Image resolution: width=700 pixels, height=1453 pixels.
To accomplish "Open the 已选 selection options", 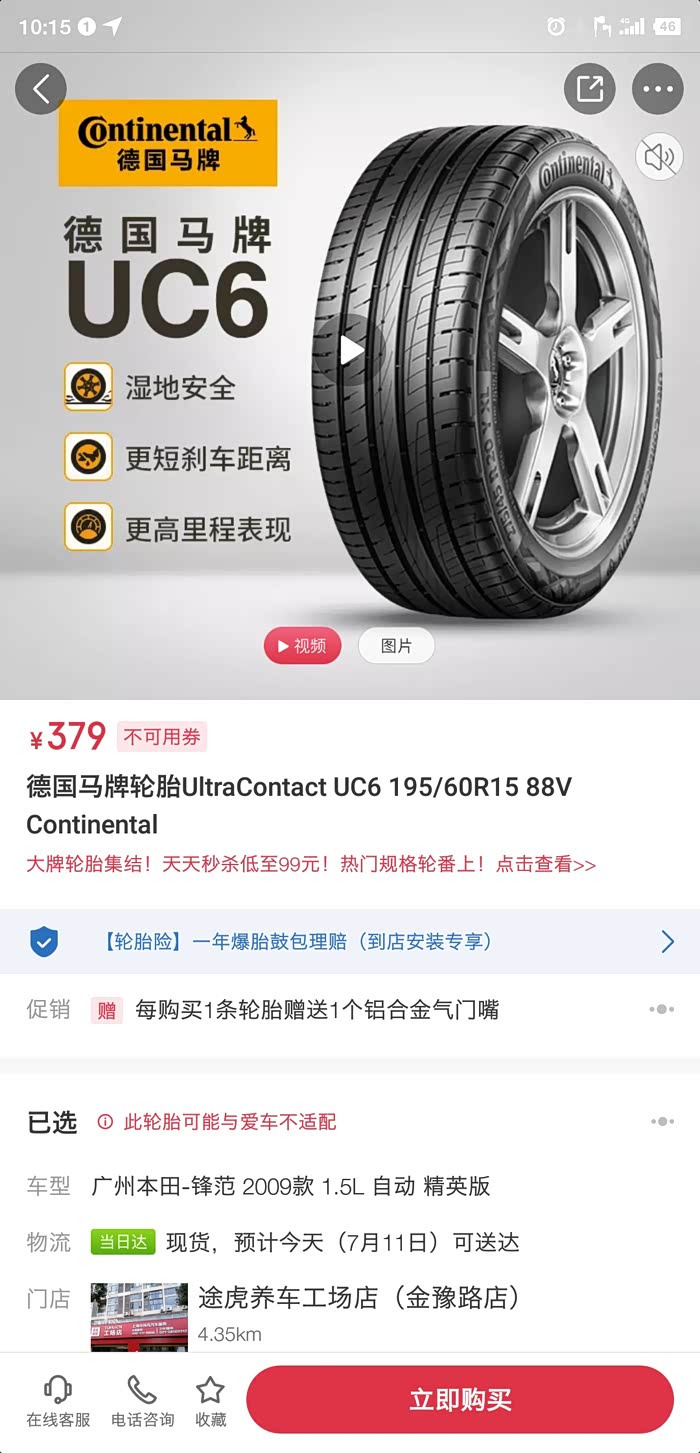I will pyautogui.click(x=661, y=1122).
